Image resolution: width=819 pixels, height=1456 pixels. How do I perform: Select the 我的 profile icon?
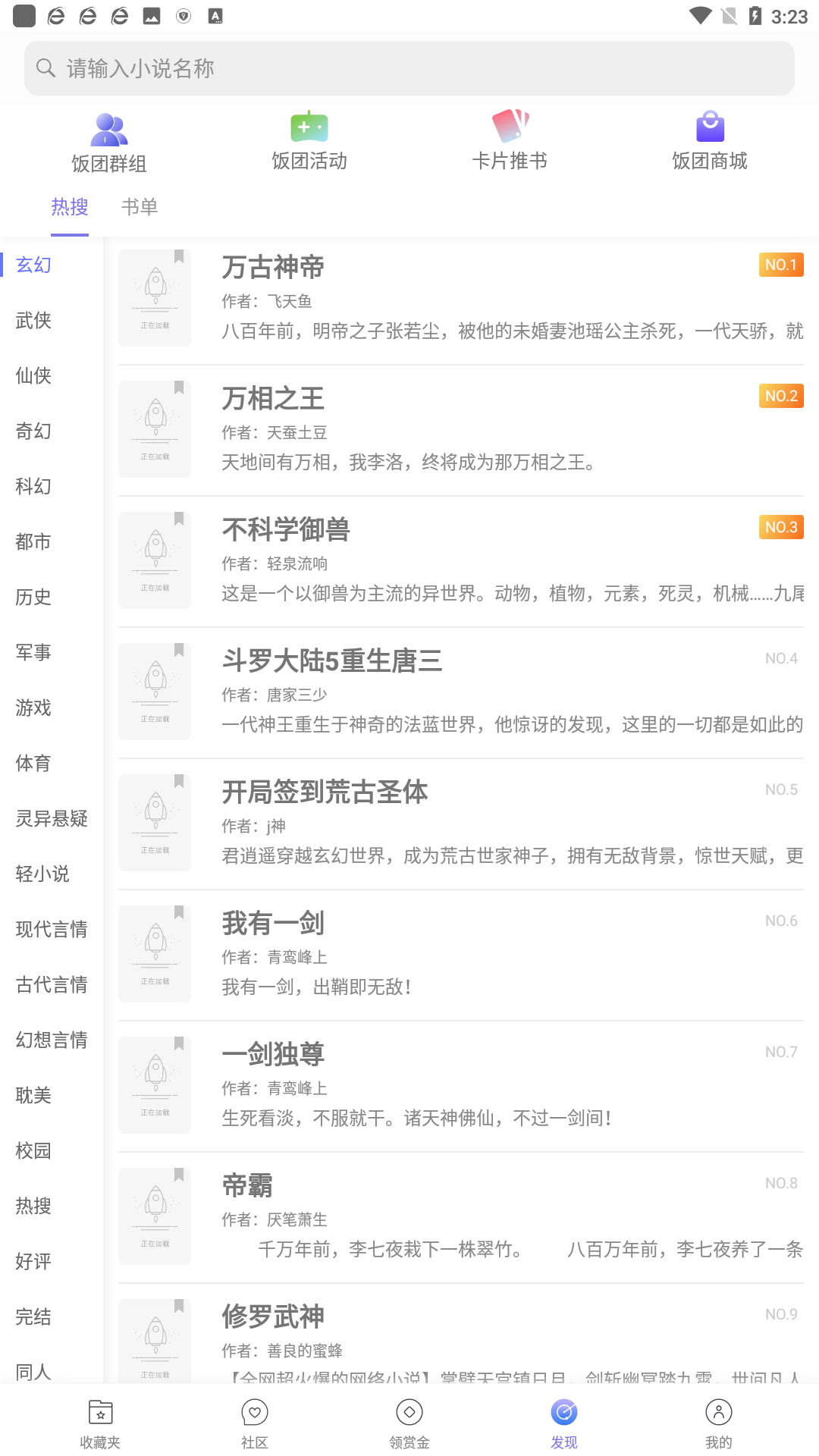point(718,1413)
